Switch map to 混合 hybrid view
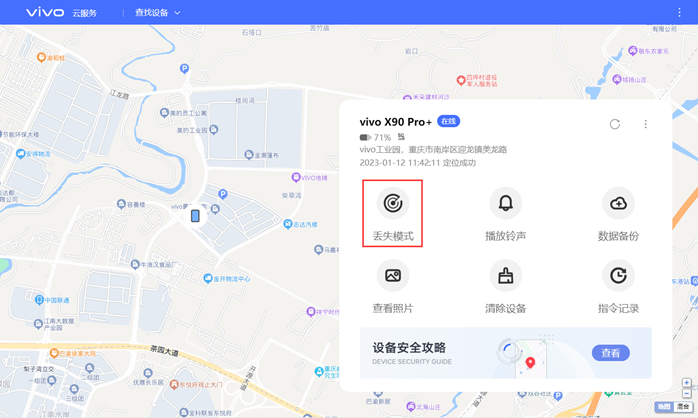The width and height of the screenshot is (698, 418). (683, 407)
